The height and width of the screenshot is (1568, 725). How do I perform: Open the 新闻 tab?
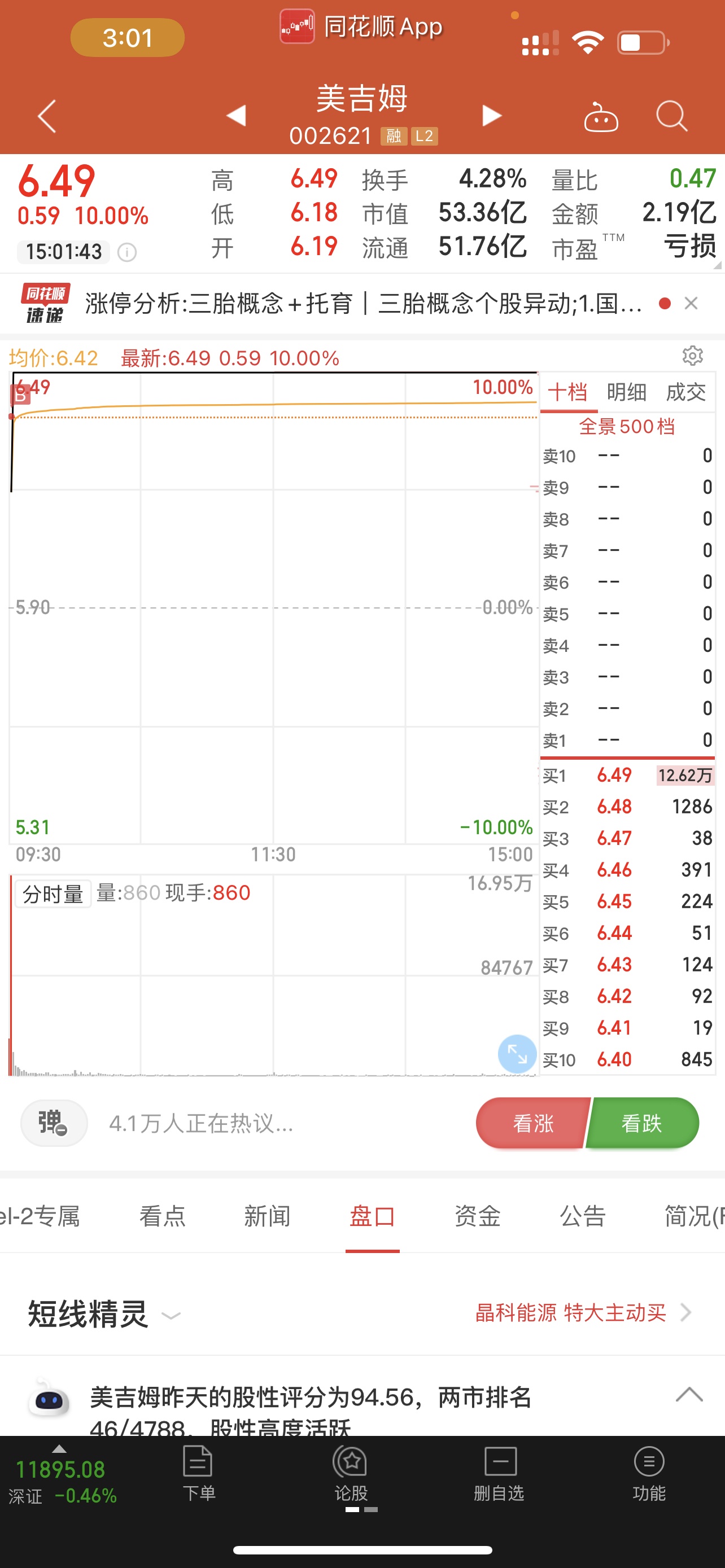(x=267, y=1216)
